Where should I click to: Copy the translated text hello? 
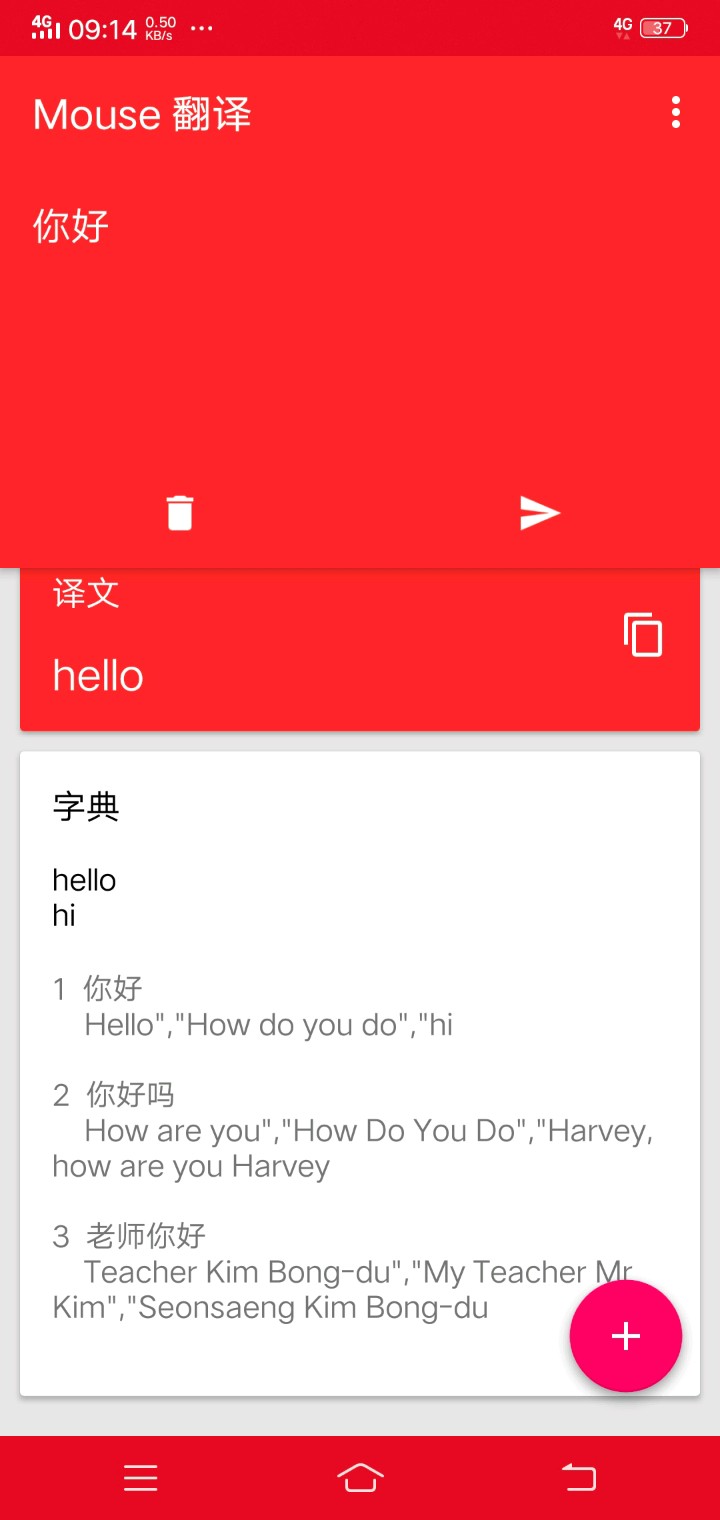point(643,634)
